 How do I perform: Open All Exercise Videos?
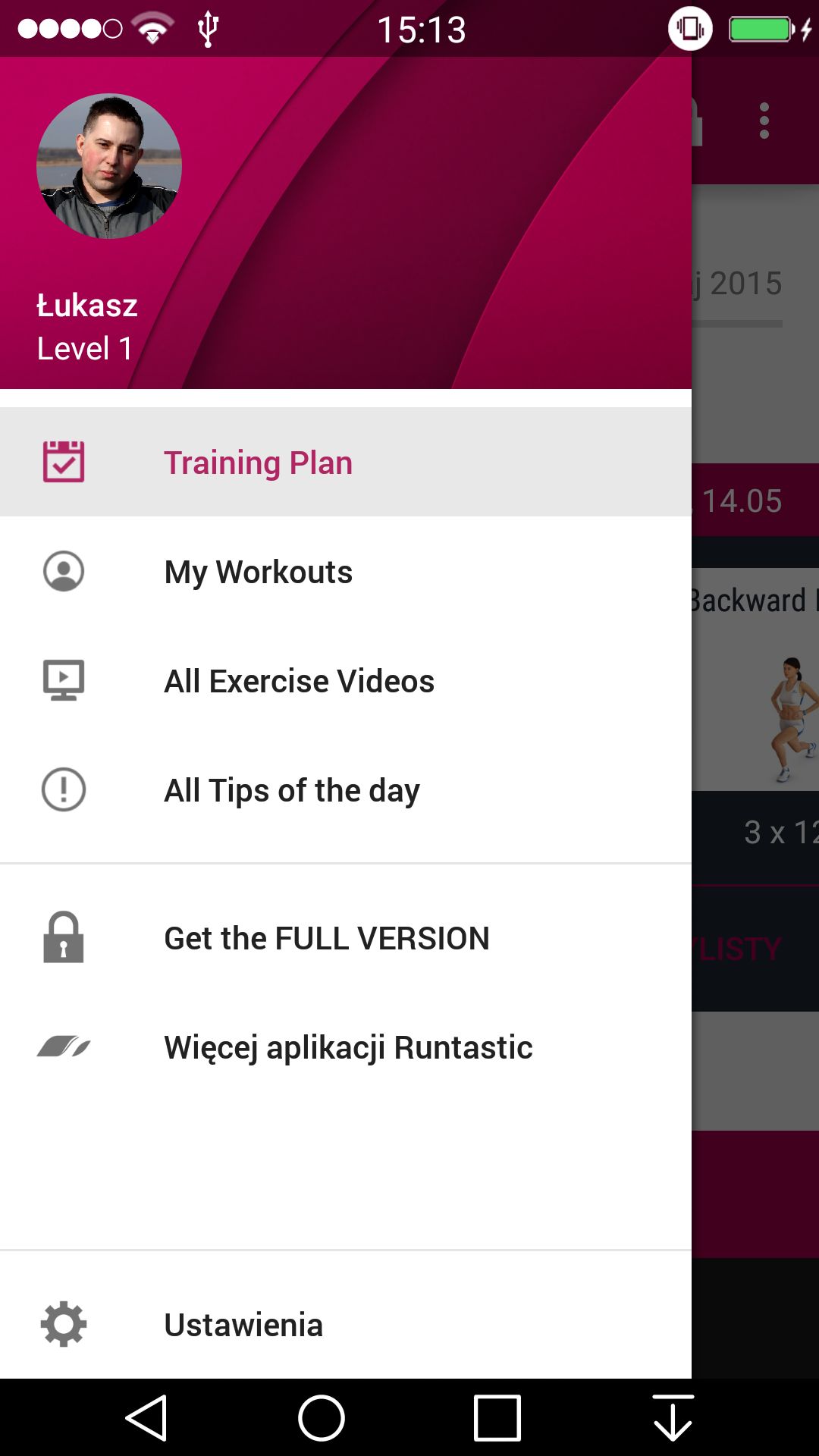coord(346,680)
